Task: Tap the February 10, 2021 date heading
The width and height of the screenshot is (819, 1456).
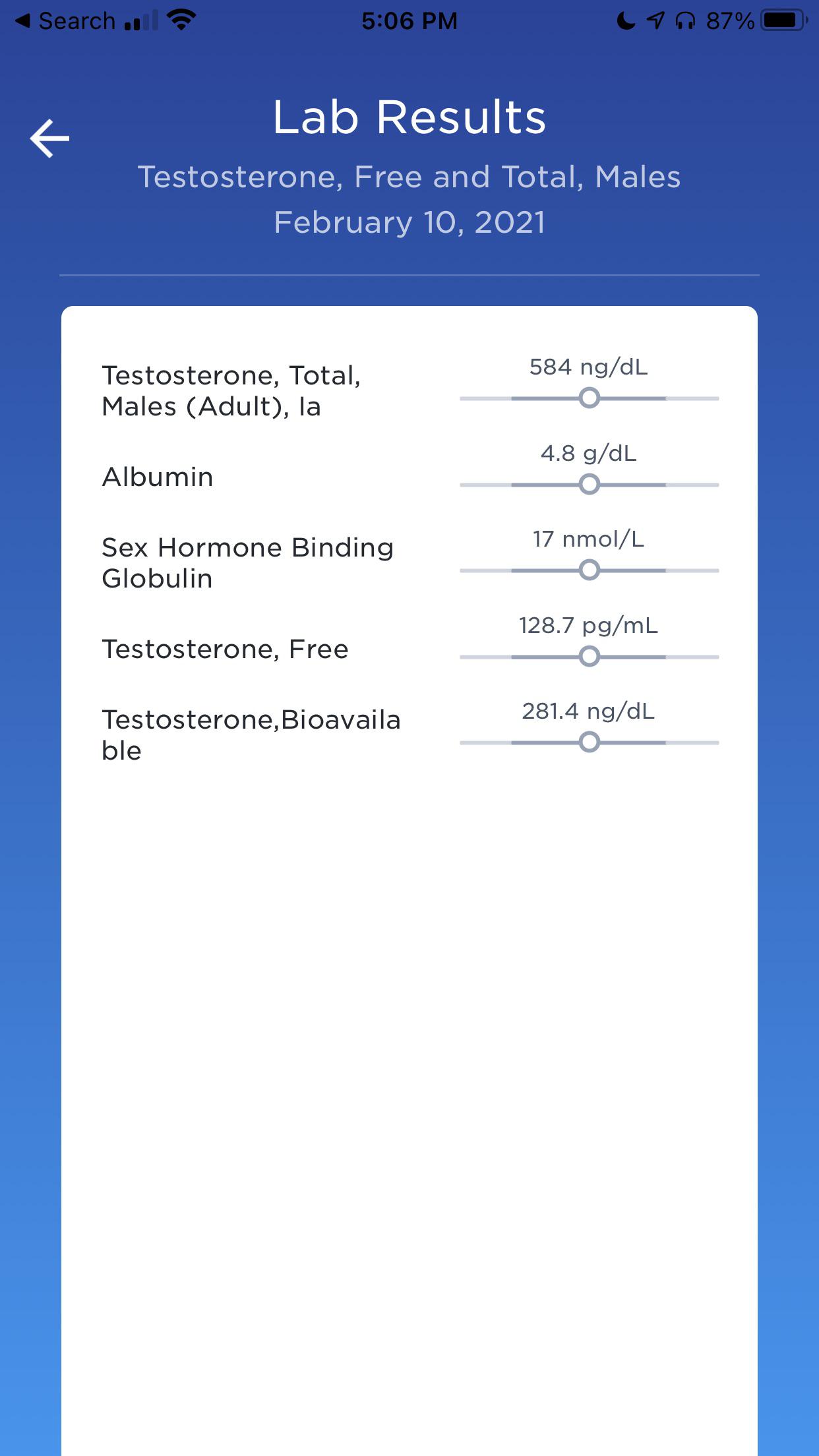Action: (x=409, y=223)
